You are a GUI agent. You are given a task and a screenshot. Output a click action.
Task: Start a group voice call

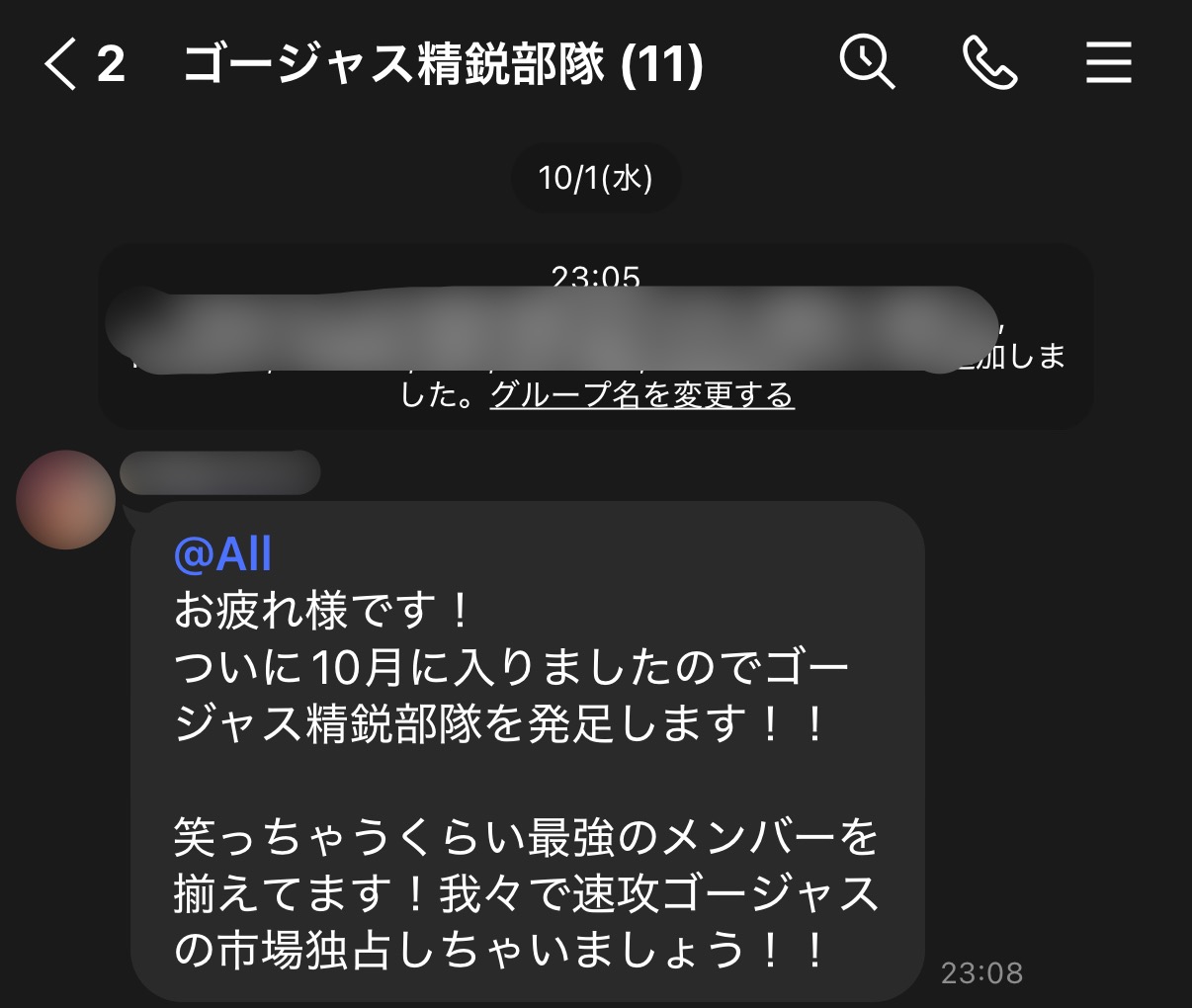[989, 63]
